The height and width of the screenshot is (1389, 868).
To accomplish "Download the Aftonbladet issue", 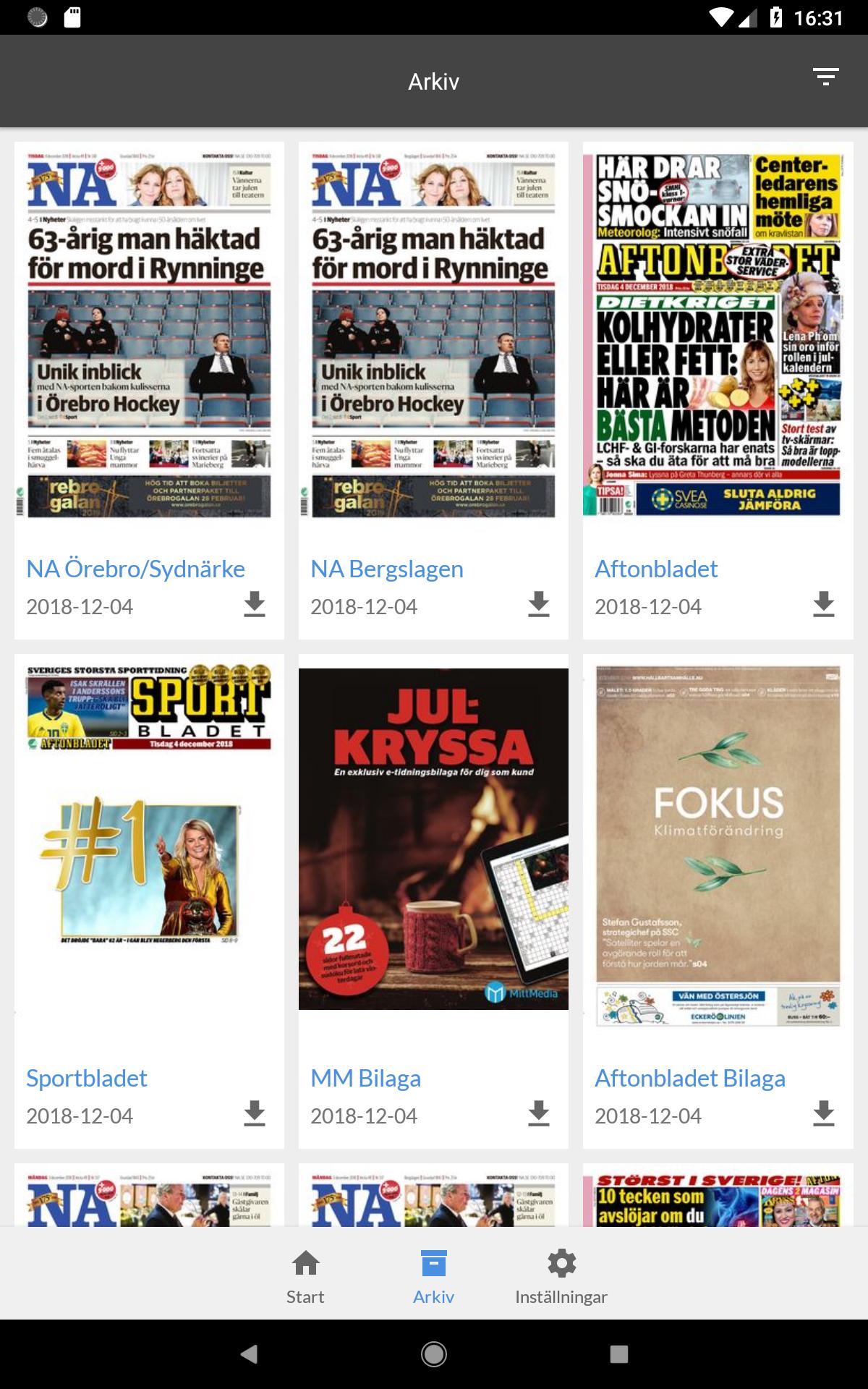I will [823, 605].
